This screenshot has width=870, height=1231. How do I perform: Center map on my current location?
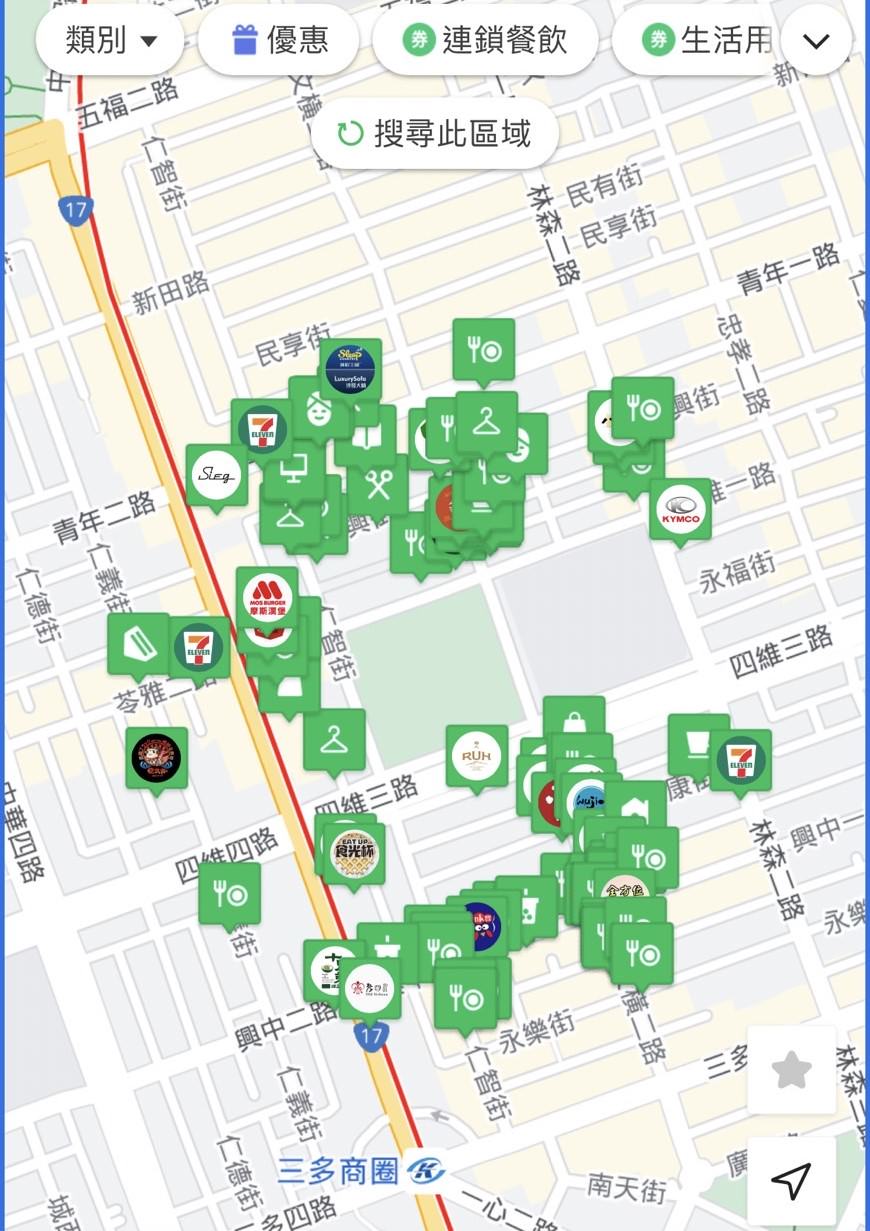791,1181
